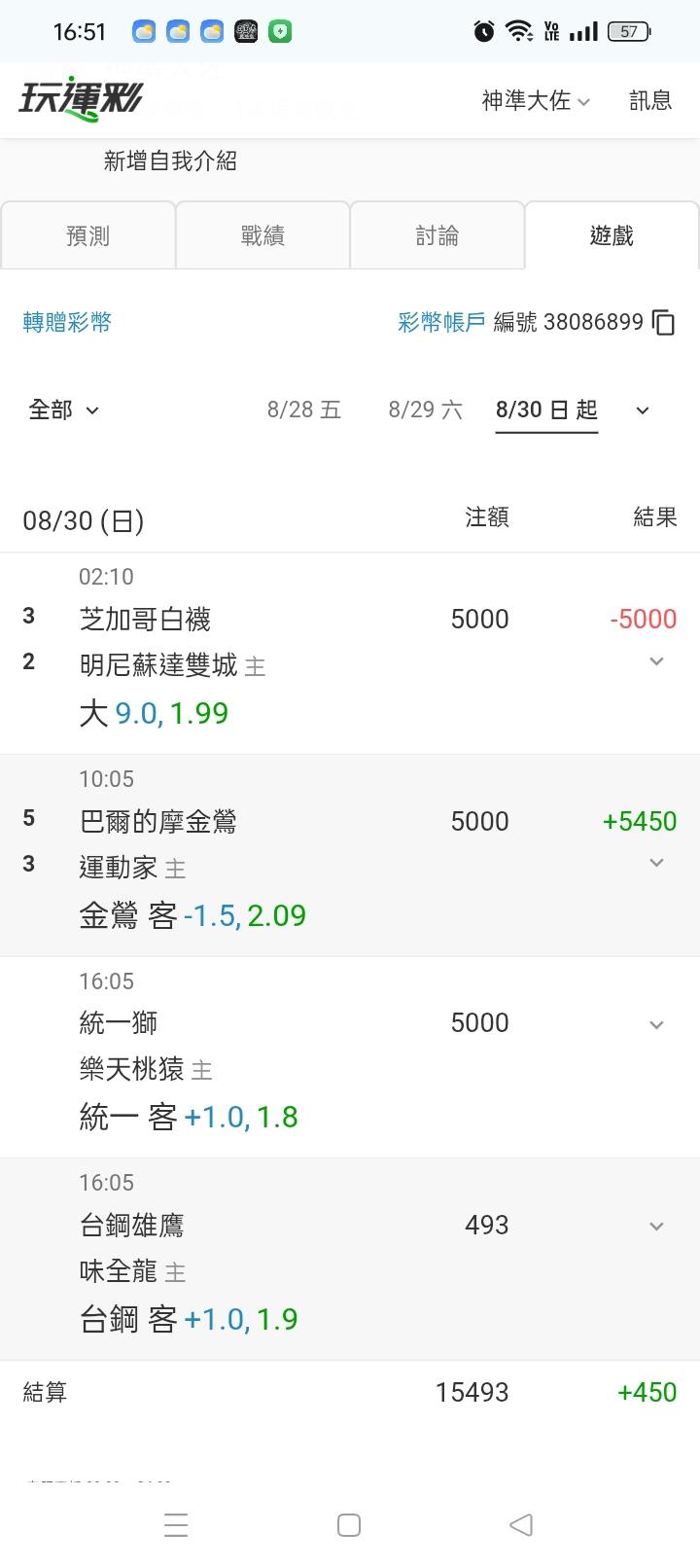Expand the 台鋼雄鷹 bet details
The image size is (700, 1568).
coord(656,1227)
